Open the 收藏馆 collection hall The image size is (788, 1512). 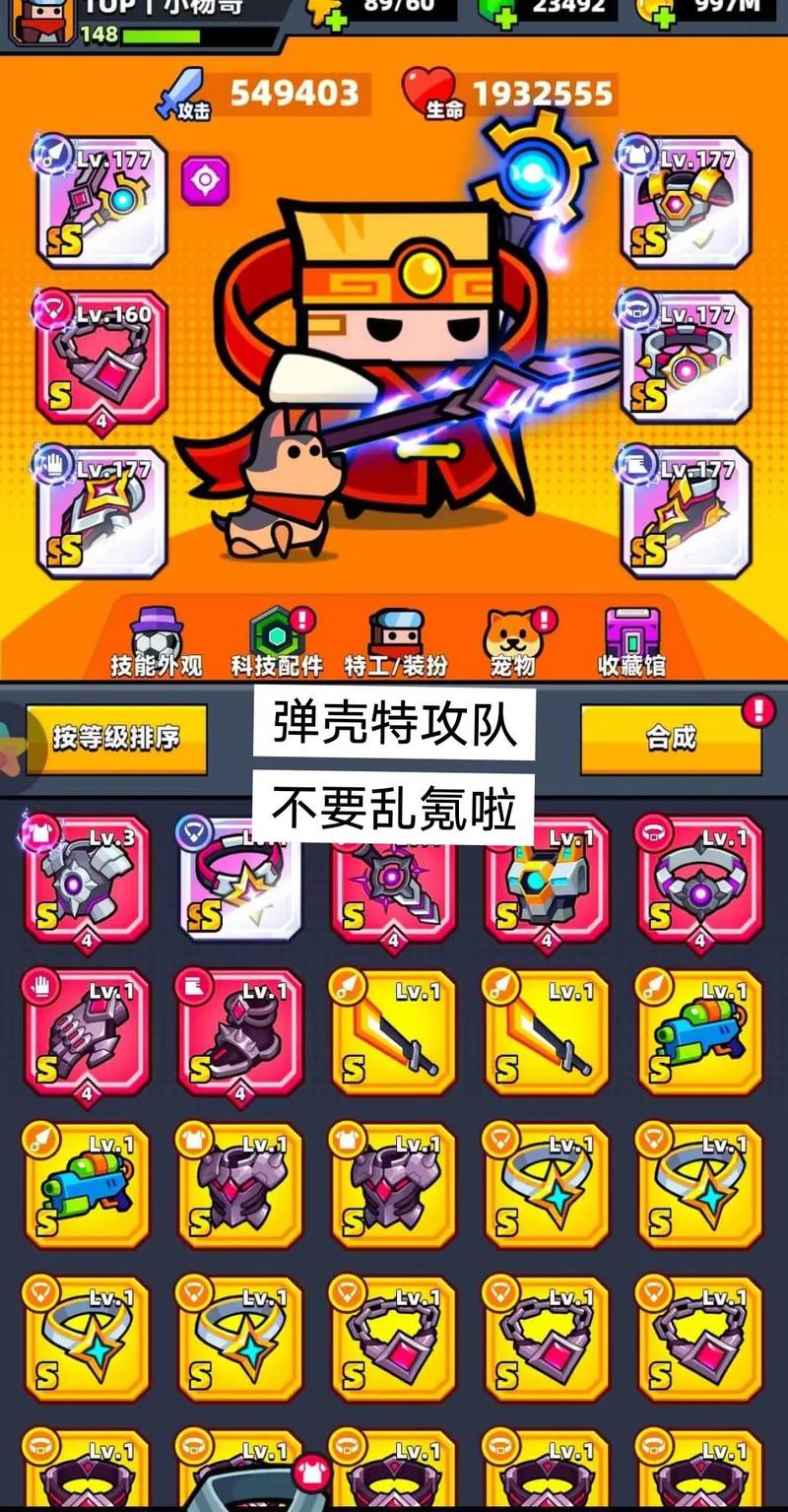pos(631,642)
